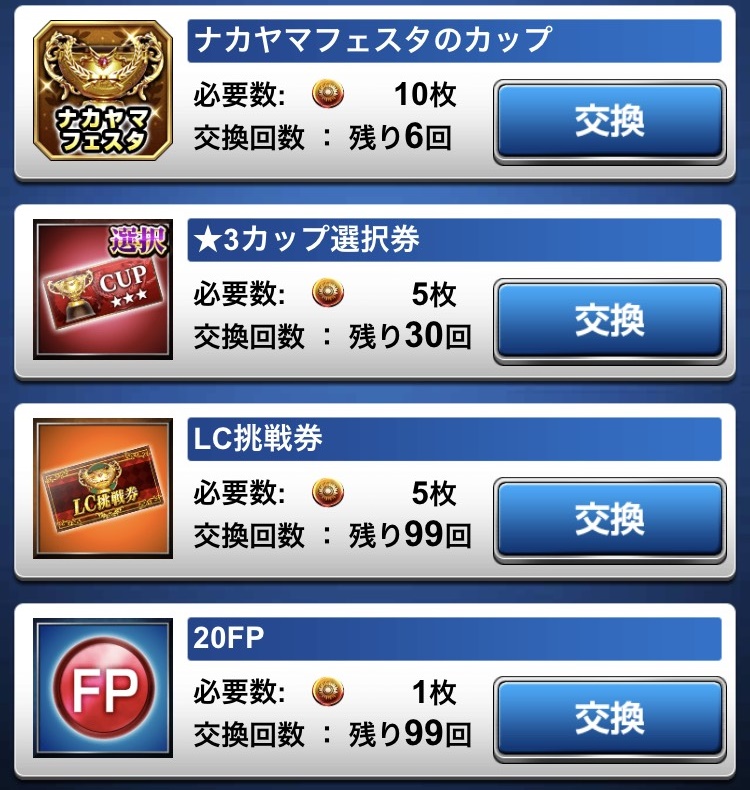
Task: Tap 交換 next to LC挑戦券
Action: (x=609, y=519)
